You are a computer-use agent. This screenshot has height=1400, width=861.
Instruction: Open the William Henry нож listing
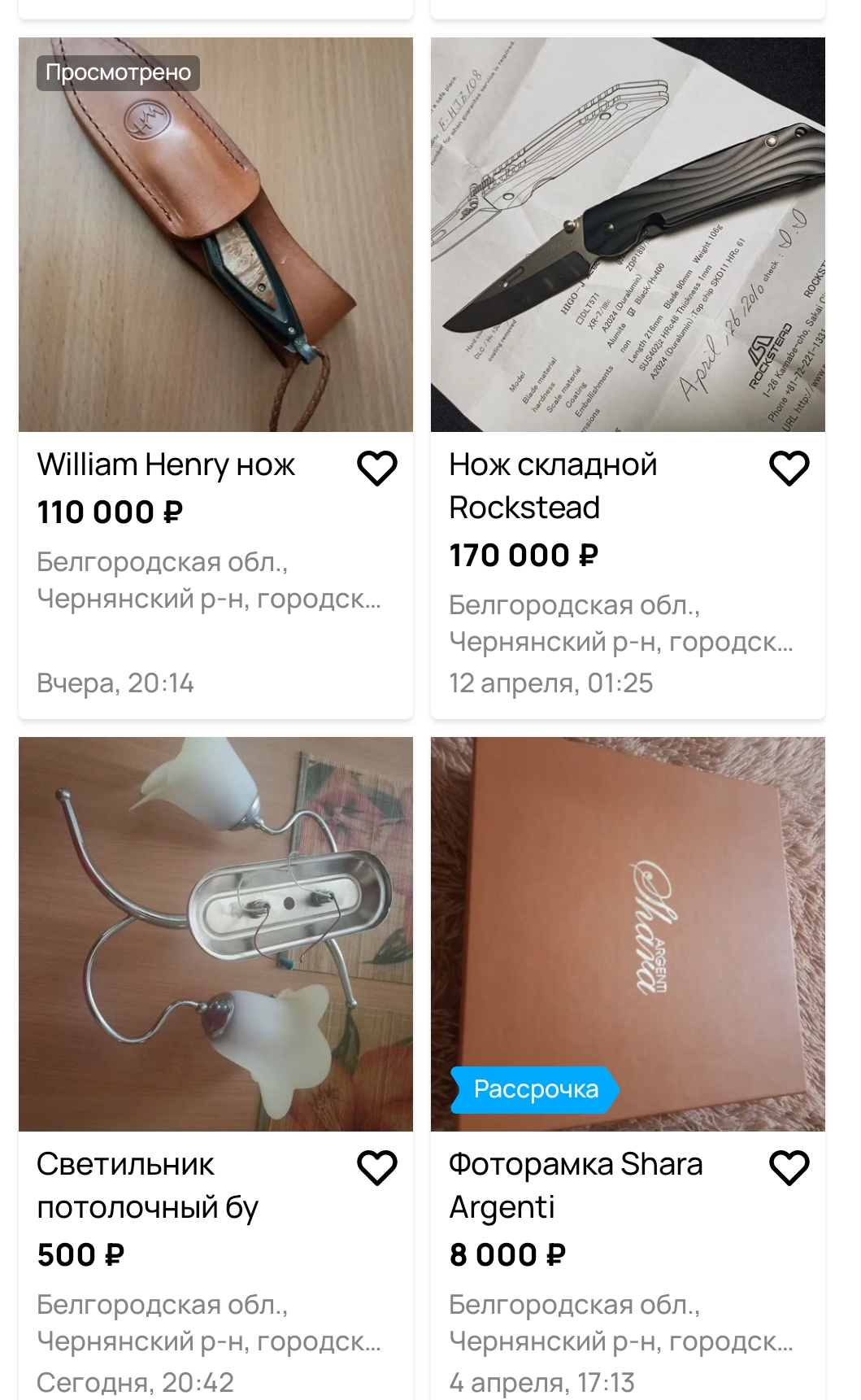(x=215, y=236)
